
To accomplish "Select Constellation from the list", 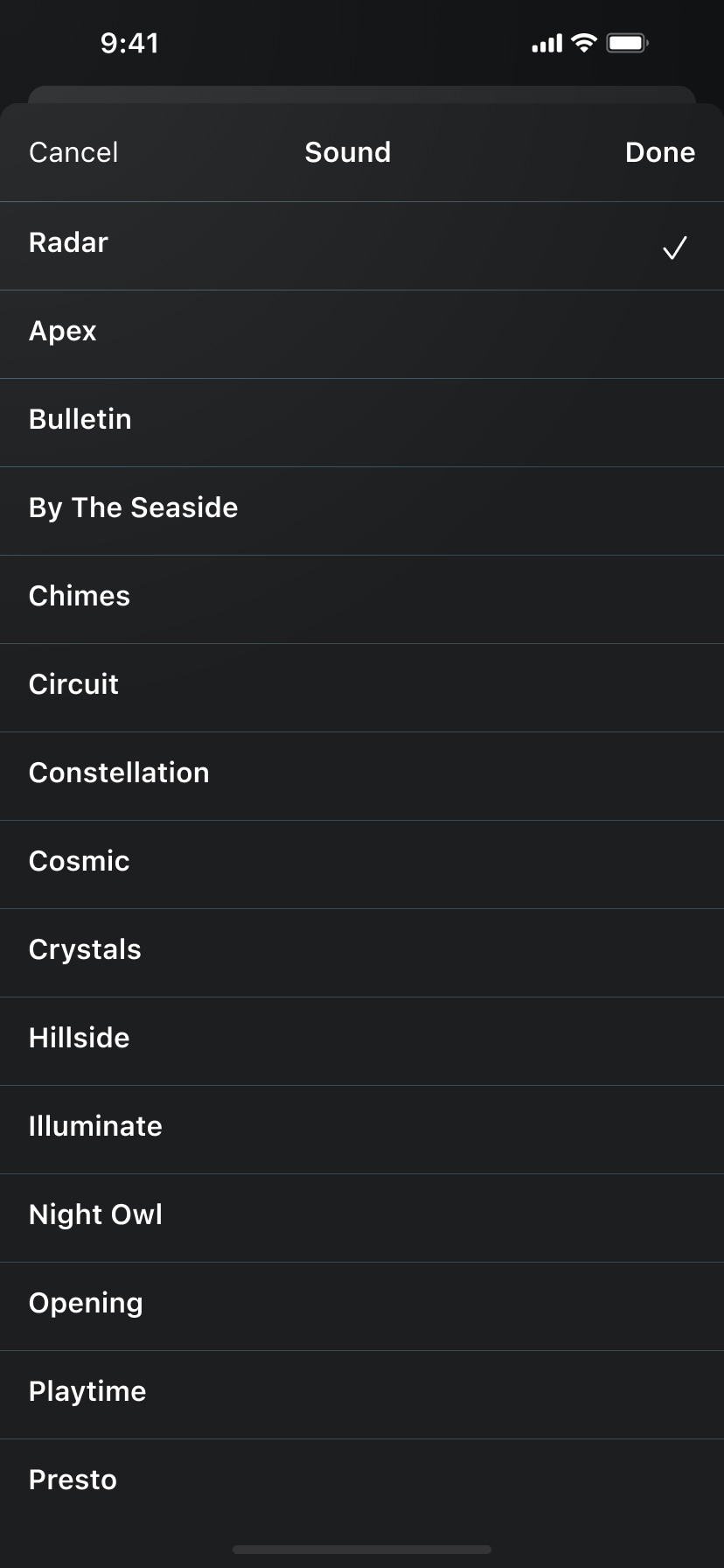I will coord(362,776).
